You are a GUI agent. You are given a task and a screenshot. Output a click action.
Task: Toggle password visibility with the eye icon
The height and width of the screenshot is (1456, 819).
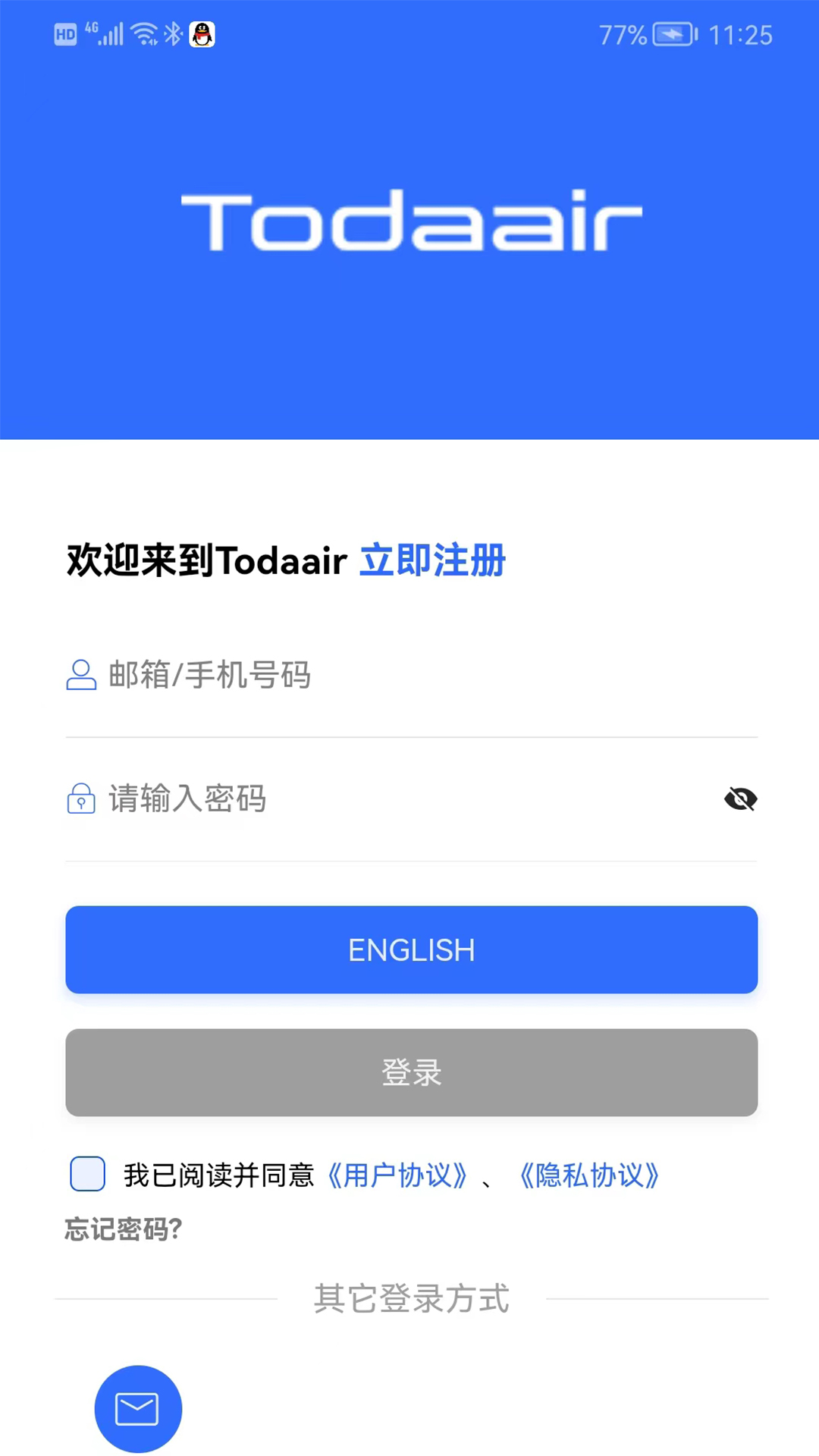[x=740, y=799]
